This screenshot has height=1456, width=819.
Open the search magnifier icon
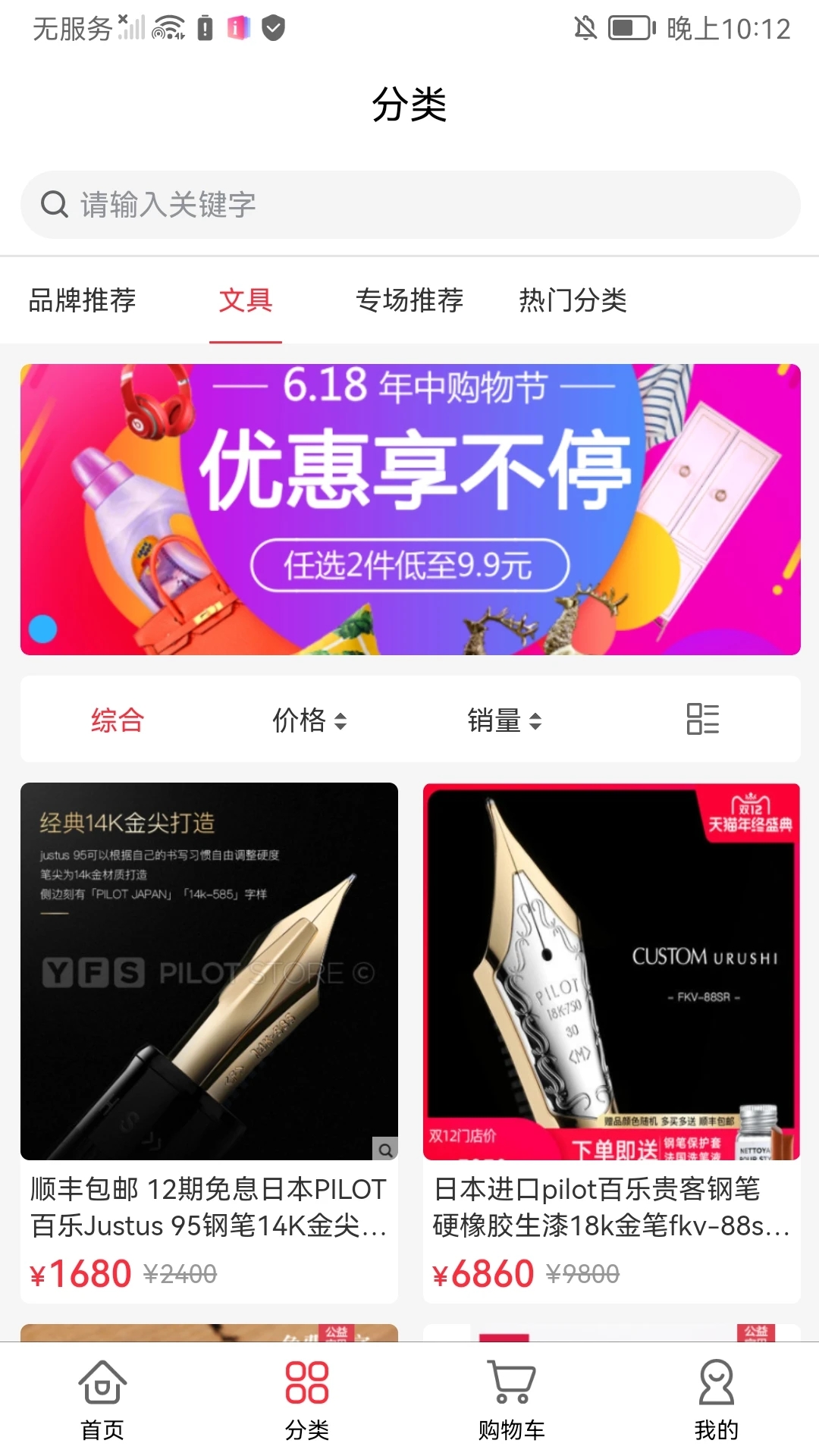coord(53,203)
